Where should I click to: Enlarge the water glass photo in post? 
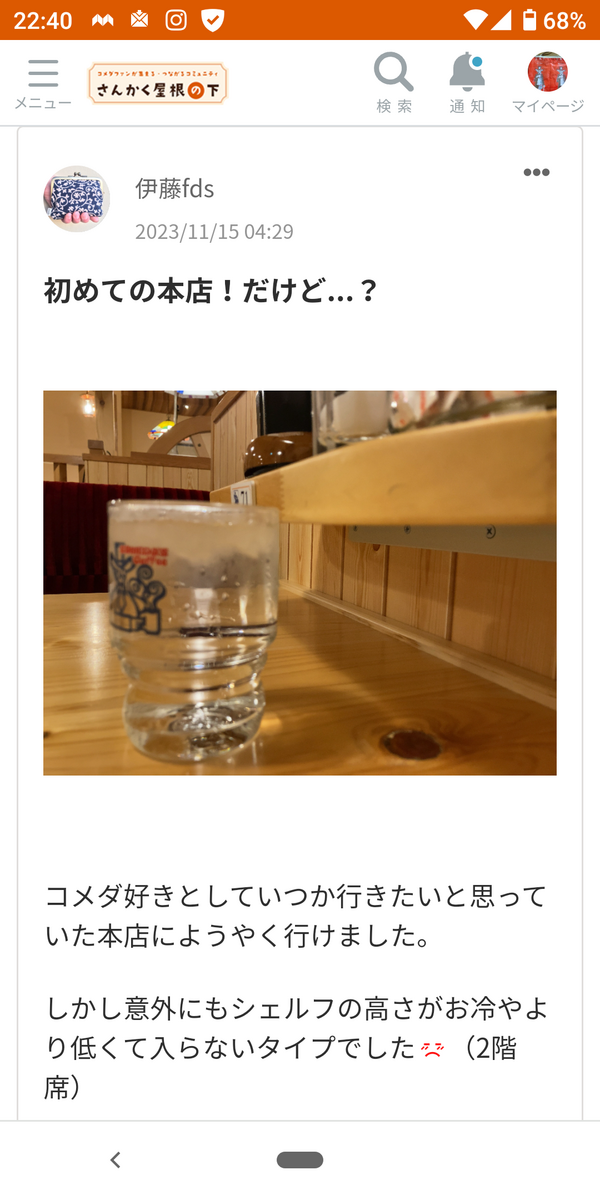[300, 582]
